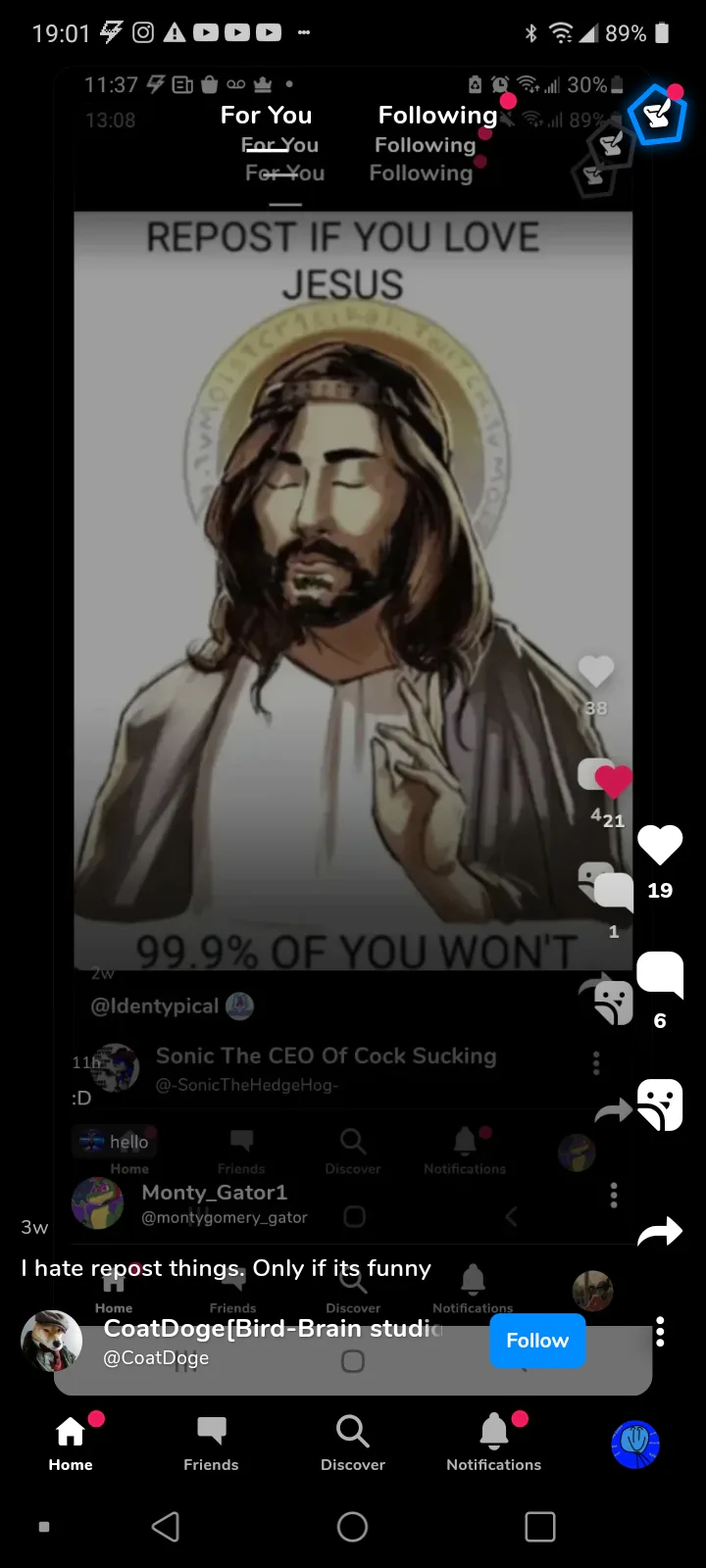Open the comments showing 6 replies
This screenshot has width=706, height=1568.
[660, 974]
